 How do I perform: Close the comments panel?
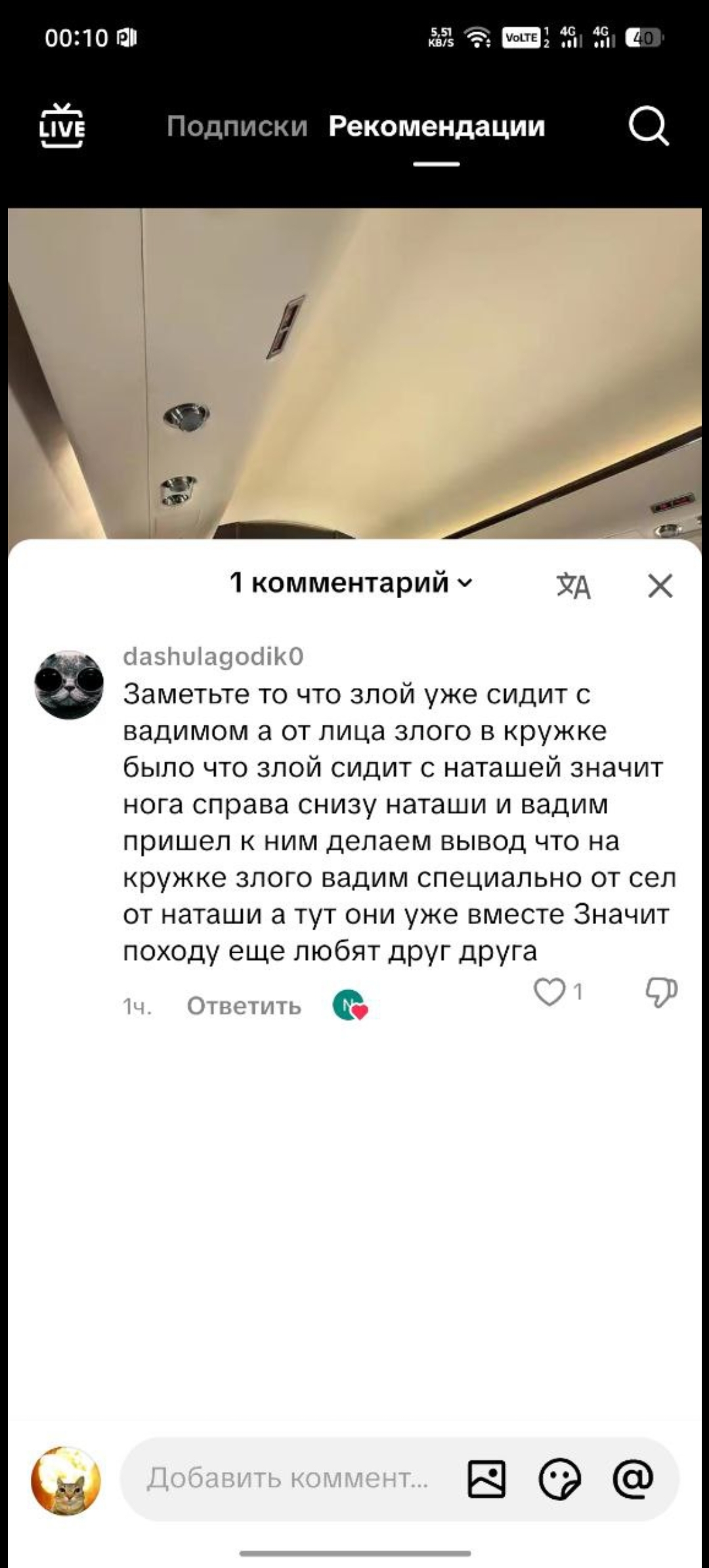click(x=660, y=585)
